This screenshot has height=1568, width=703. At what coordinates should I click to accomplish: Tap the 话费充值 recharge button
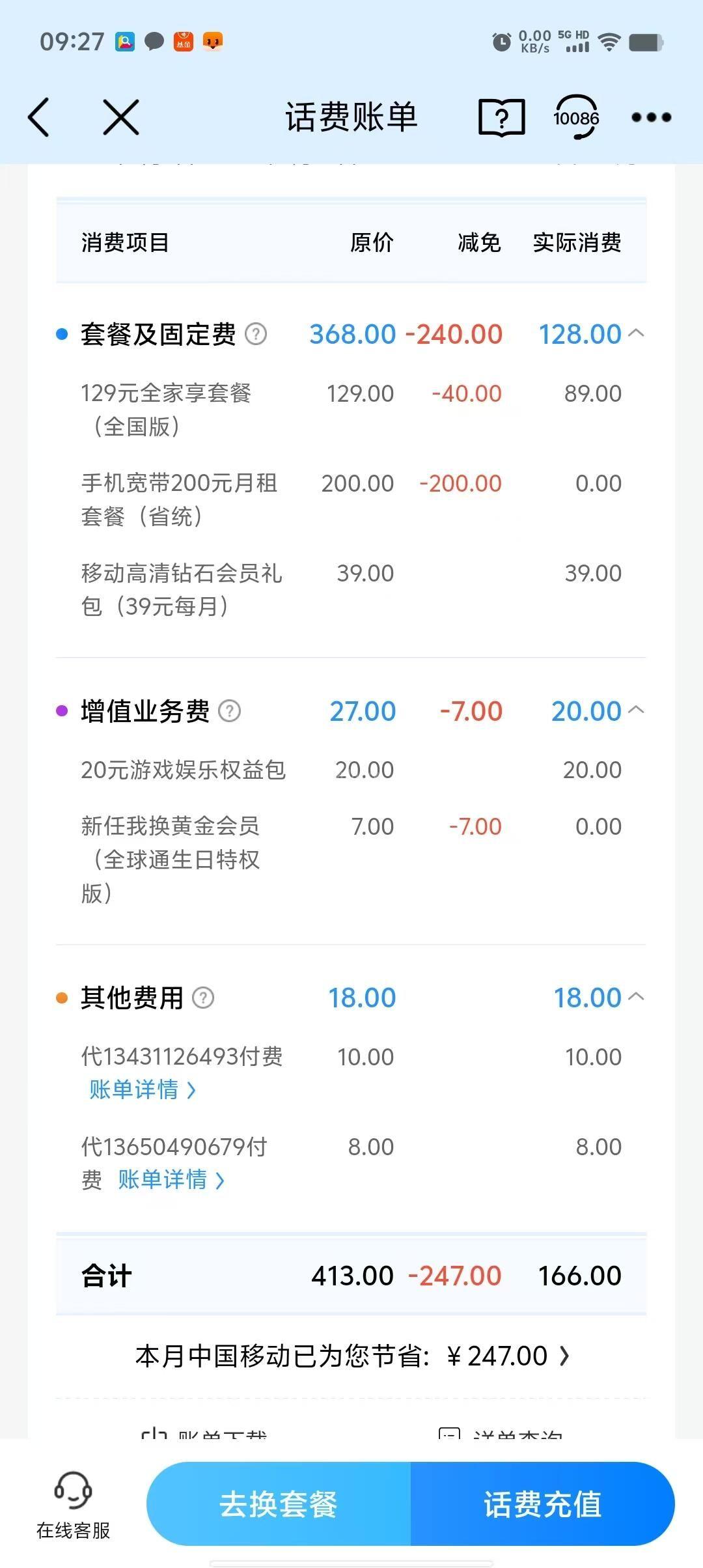[x=543, y=1504]
